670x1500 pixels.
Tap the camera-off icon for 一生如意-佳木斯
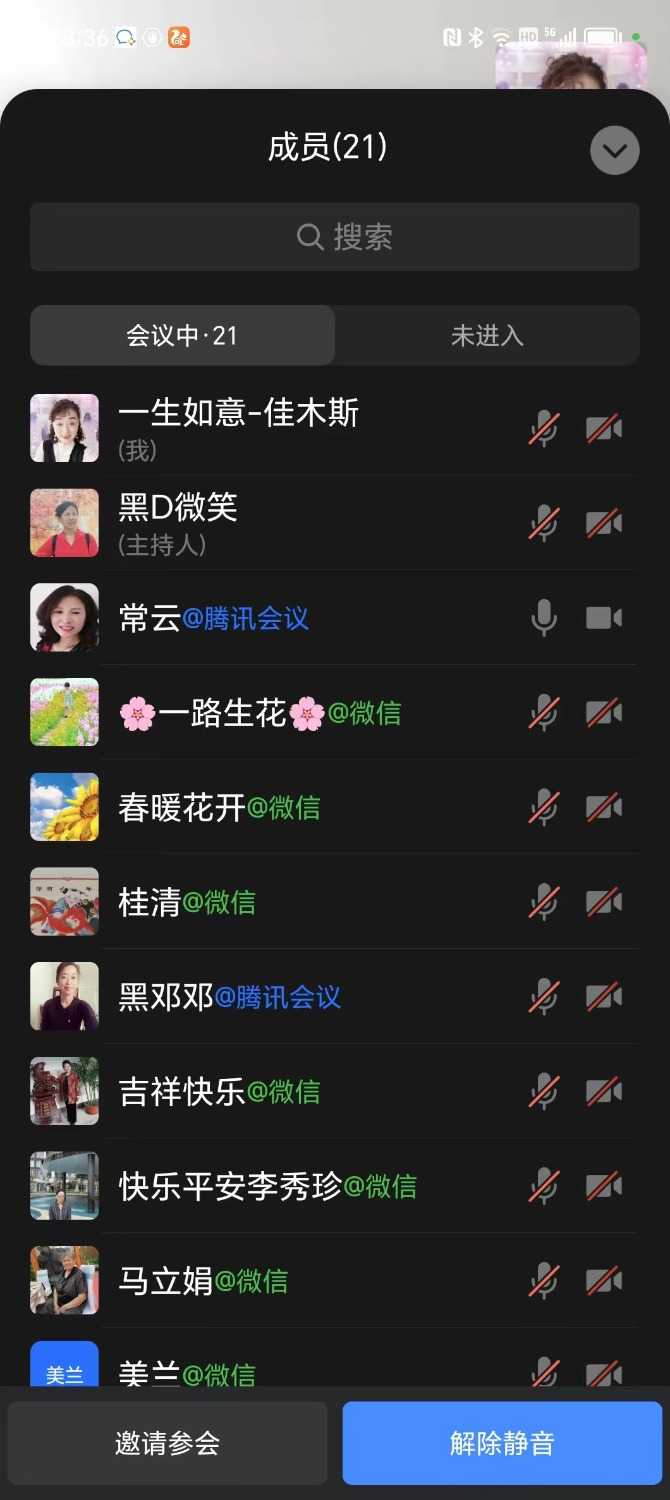tap(604, 429)
